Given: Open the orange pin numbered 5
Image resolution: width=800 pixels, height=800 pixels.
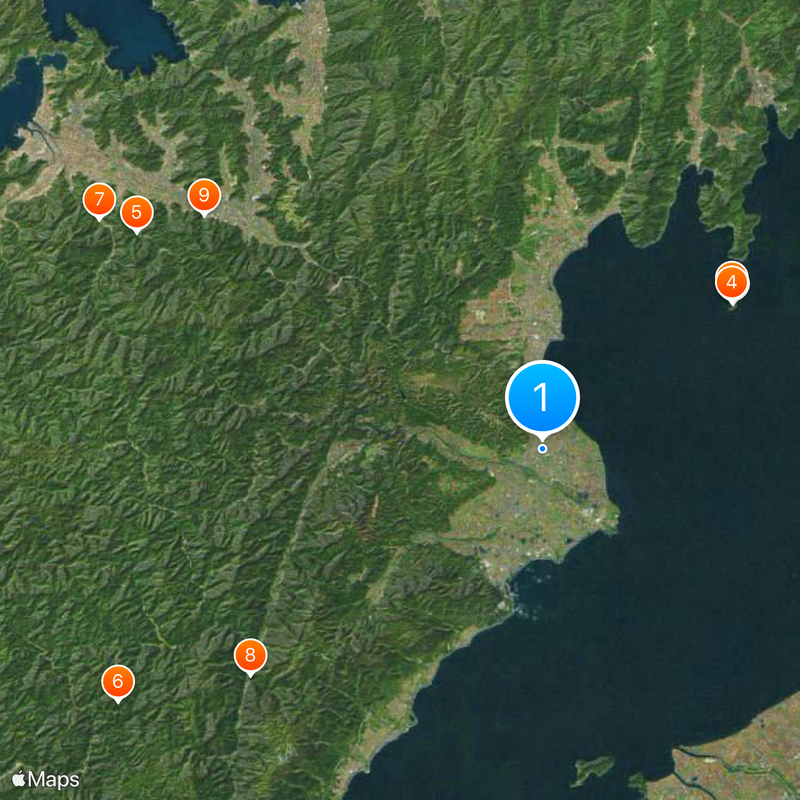Looking at the screenshot, I should tap(137, 212).
